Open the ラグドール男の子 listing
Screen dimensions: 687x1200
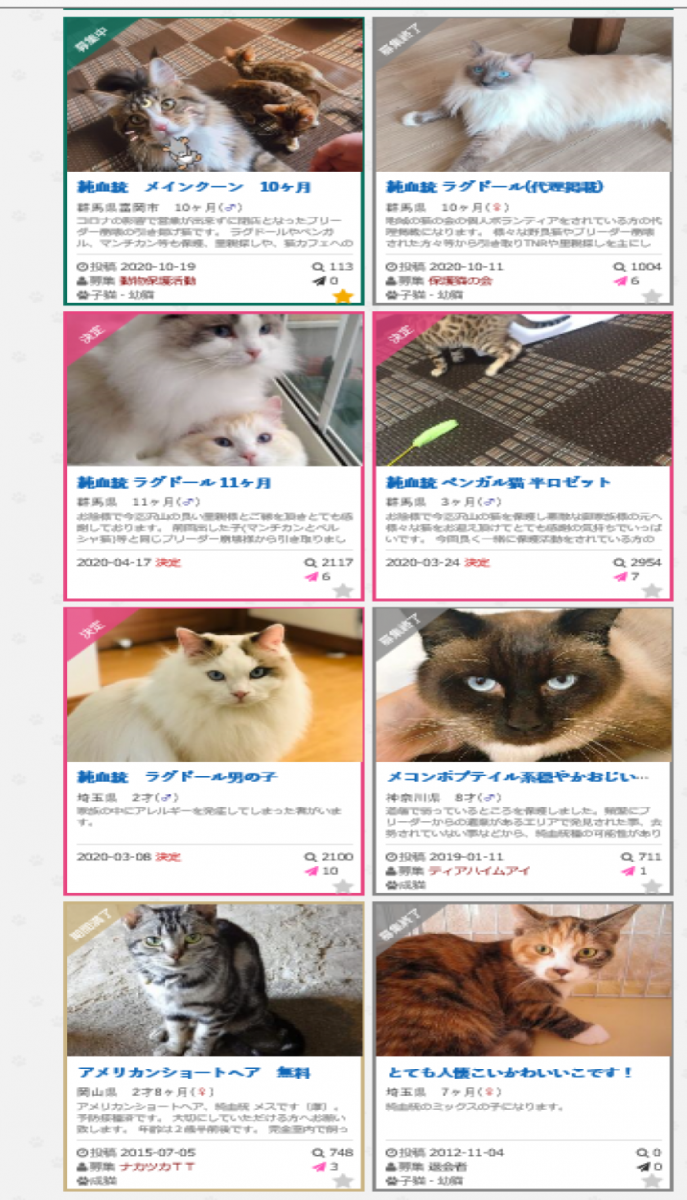(x=177, y=777)
